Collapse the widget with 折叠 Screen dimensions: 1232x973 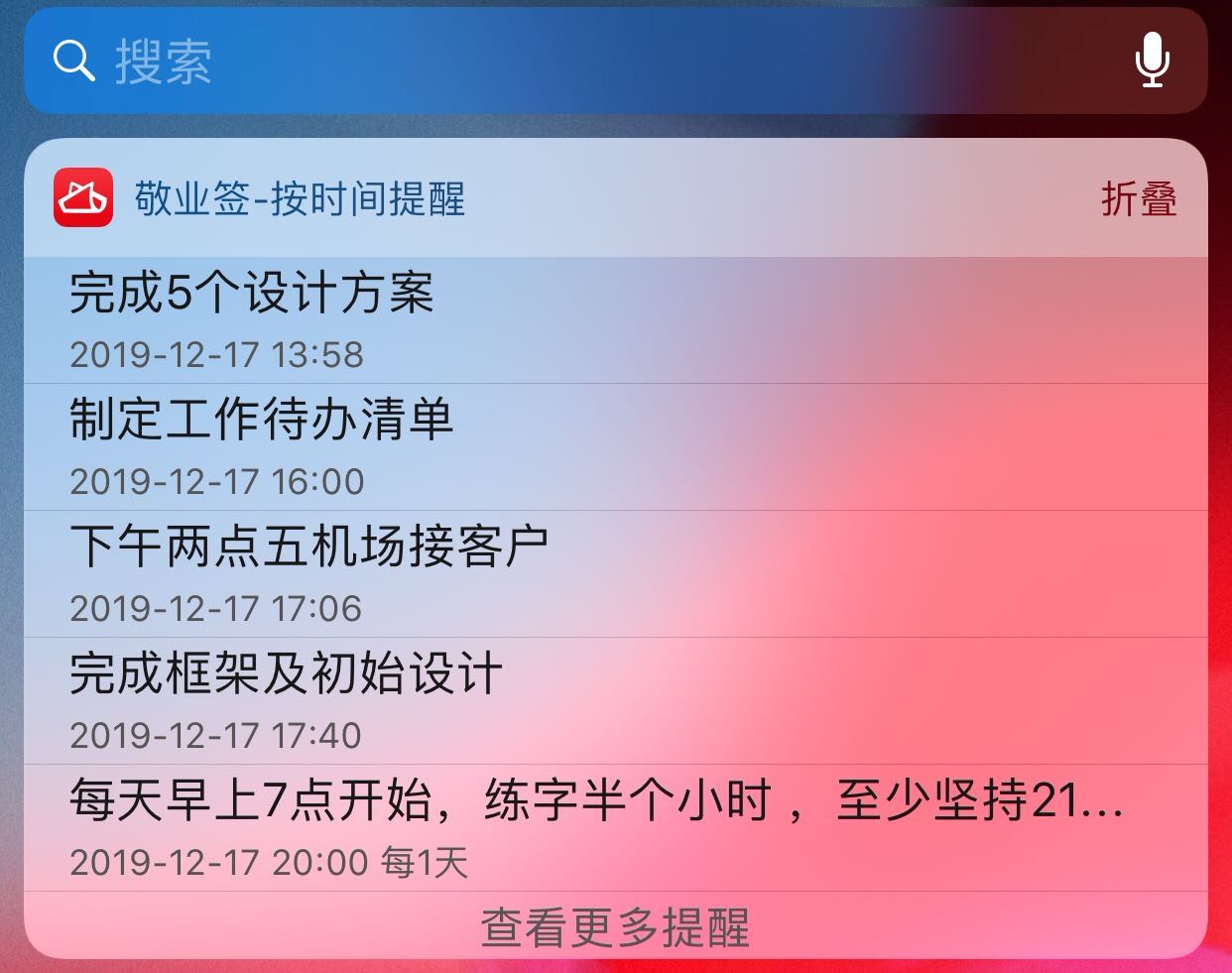pyautogui.click(x=1139, y=199)
